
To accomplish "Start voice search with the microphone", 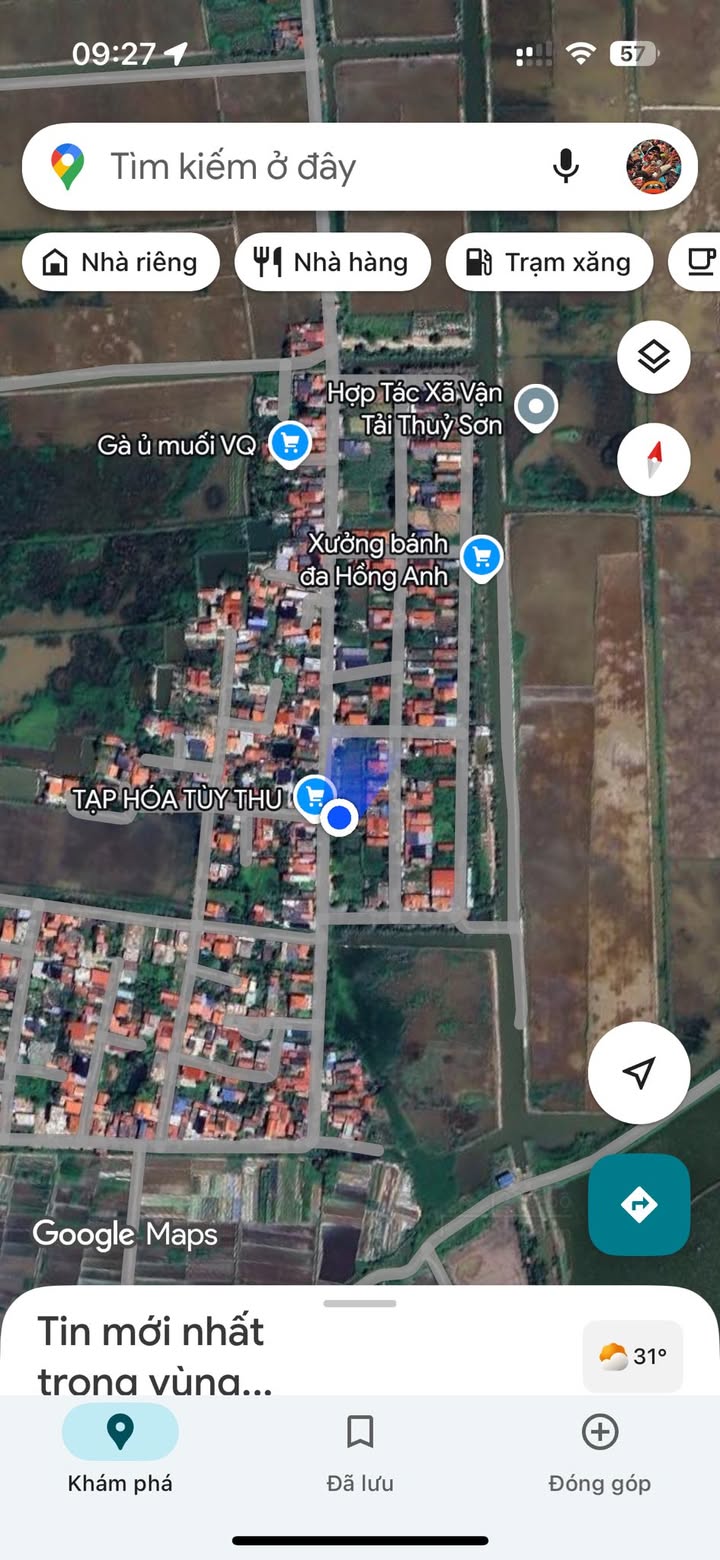I will coord(566,166).
